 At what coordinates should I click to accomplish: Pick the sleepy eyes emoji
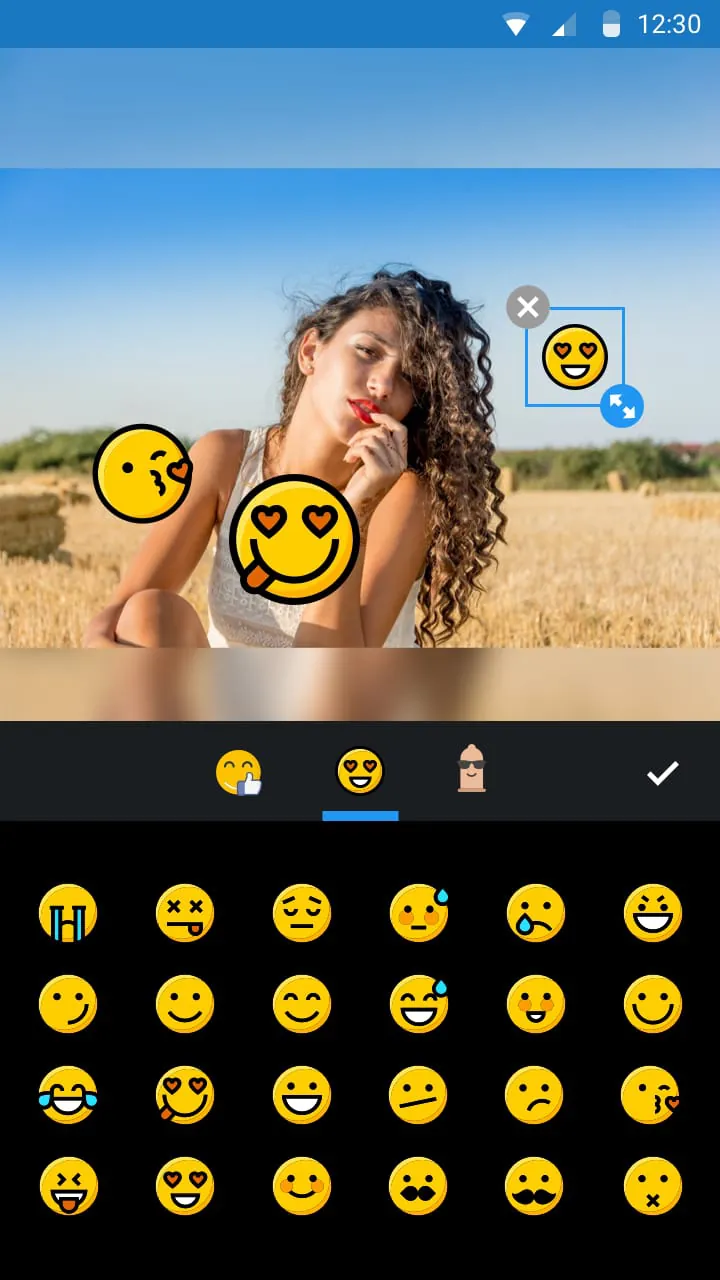pos(302,912)
